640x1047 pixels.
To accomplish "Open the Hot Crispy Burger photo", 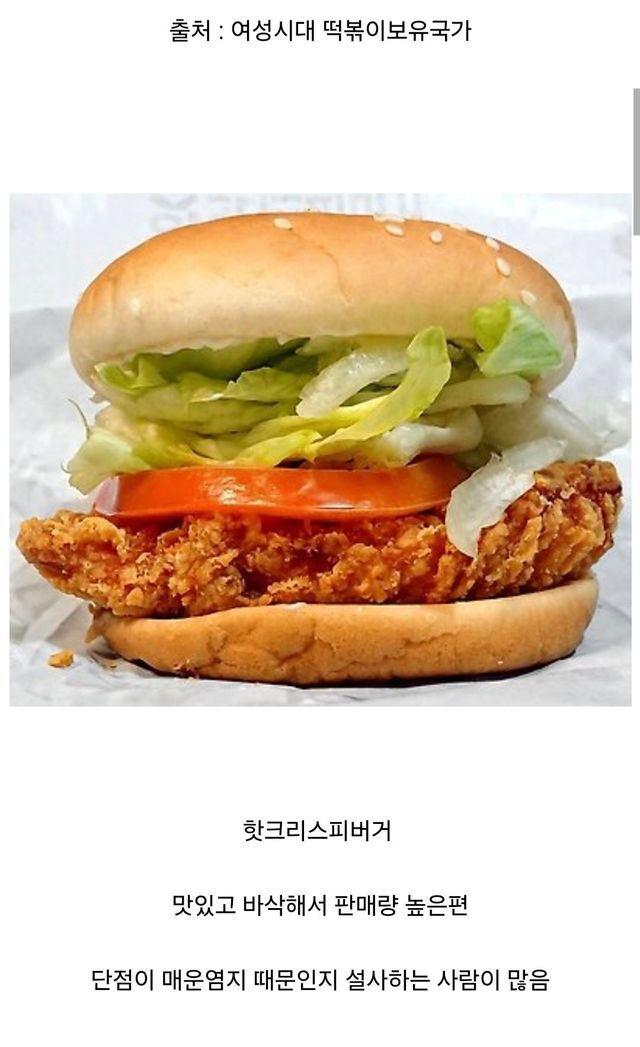I will (320, 450).
